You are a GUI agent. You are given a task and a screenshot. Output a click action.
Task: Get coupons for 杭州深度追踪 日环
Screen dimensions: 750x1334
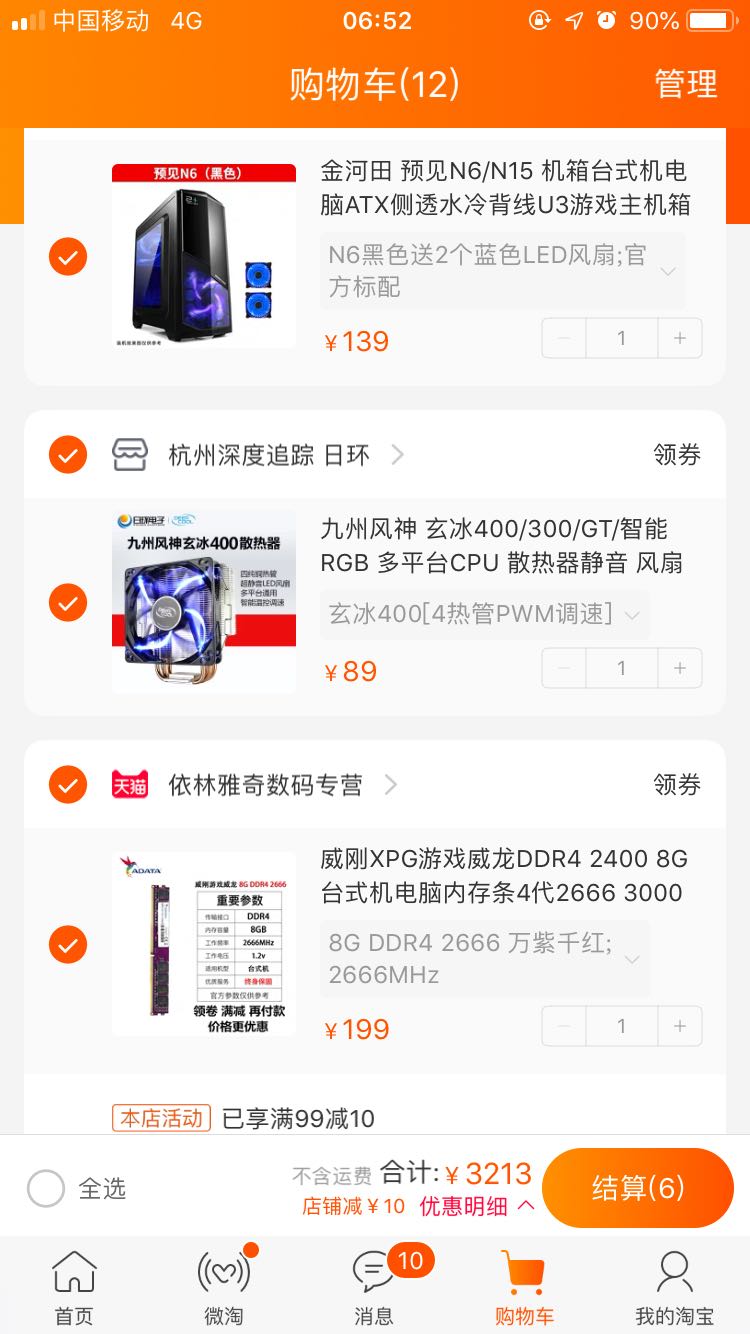pos(677,455)
